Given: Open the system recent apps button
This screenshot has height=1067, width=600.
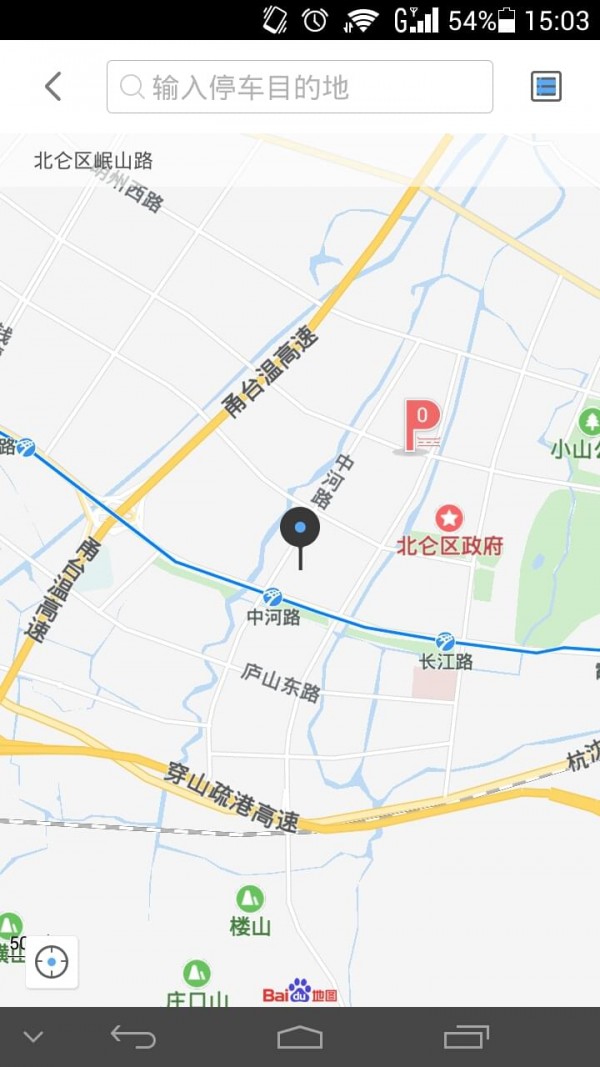Looking at the screenshot, I should coord(466,1037).
